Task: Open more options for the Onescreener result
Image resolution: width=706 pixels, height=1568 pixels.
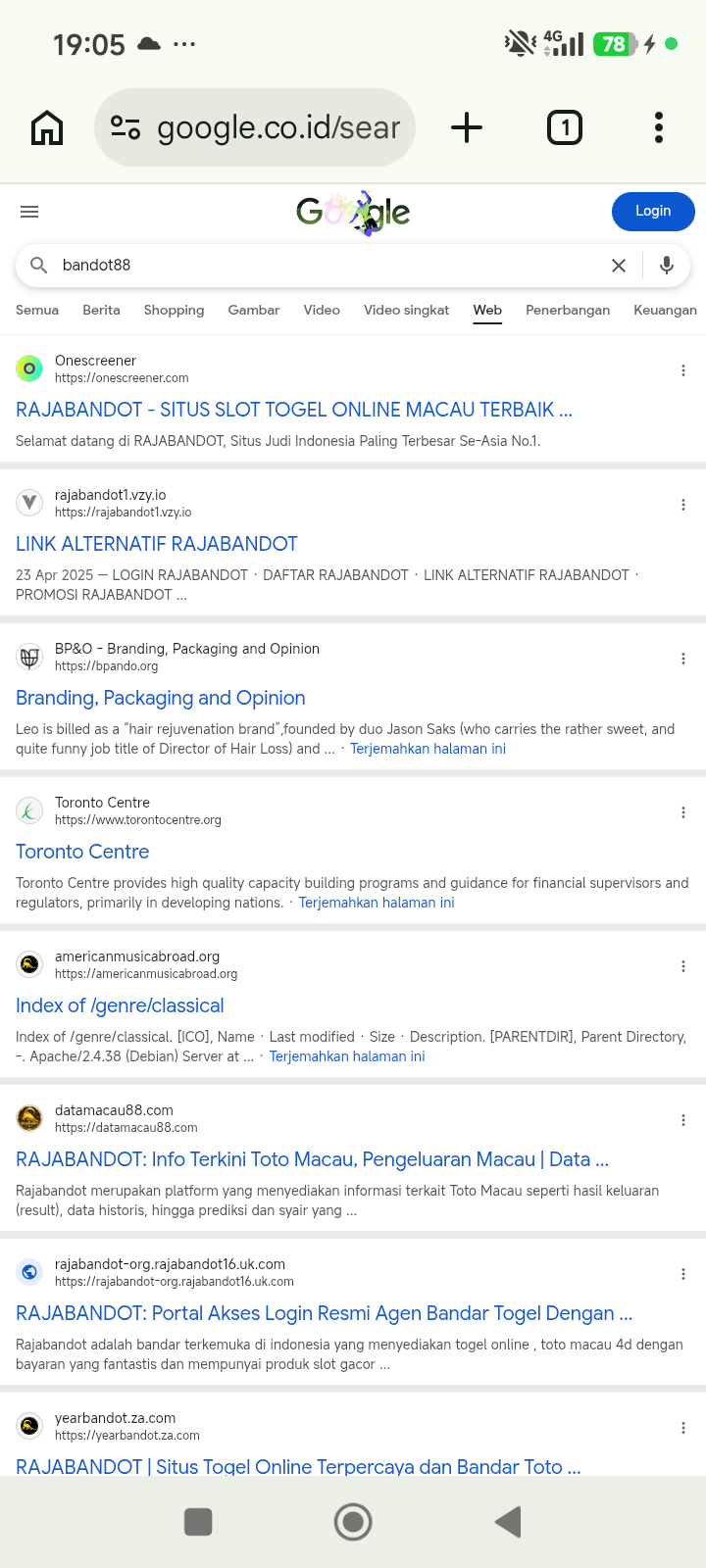Action: [x=683, y=370]
